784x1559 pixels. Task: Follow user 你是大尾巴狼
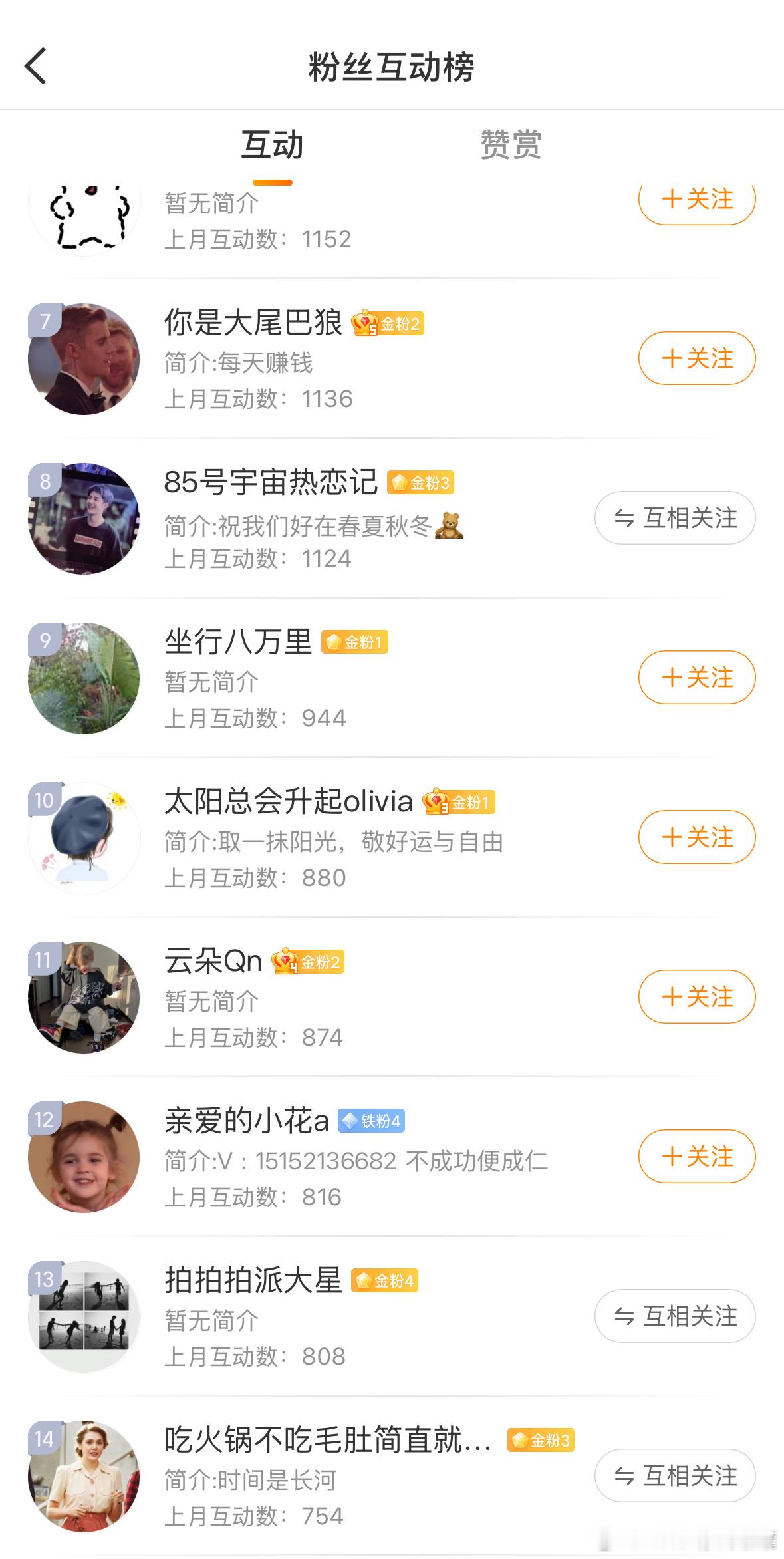(x=696, y=358)
